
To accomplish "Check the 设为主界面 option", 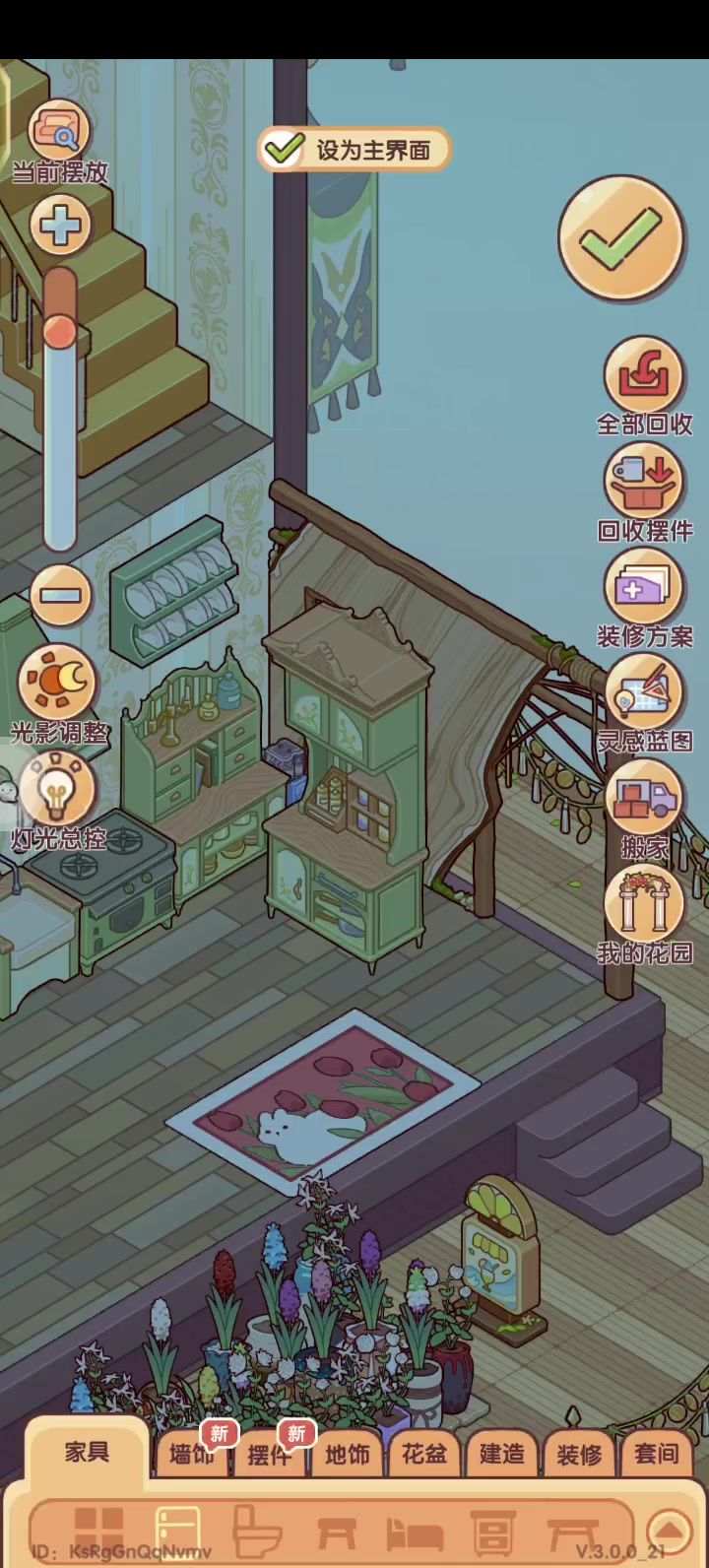I will (x=284, y=150).
